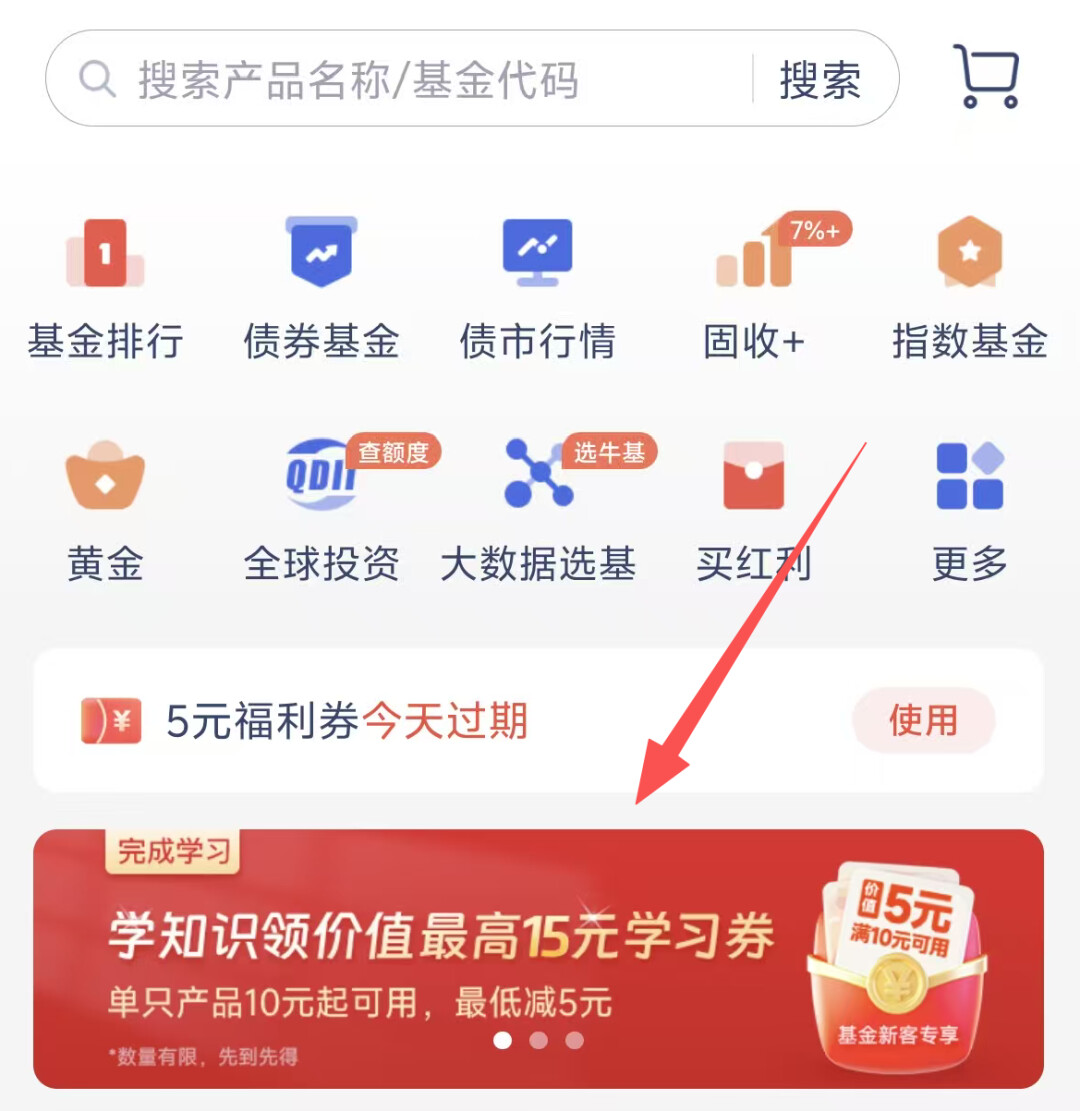Open the 黄金 gold section
The height and width of the screenshot is (1111, 1080).
tap(105, 510)
